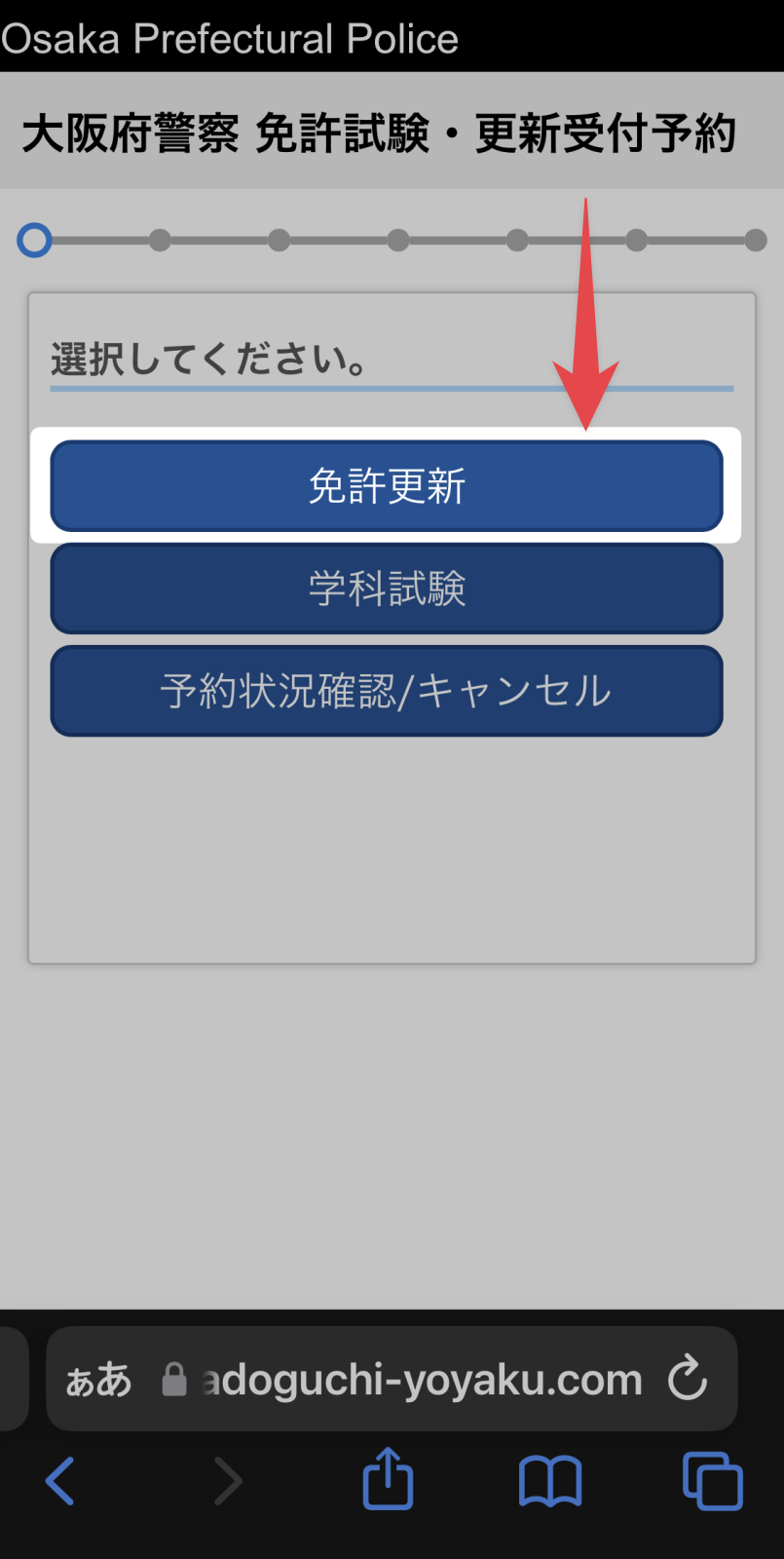Tap the adoguchi-yoyaku.com address field
784x1559 pixels.
tap(421, 1380)
